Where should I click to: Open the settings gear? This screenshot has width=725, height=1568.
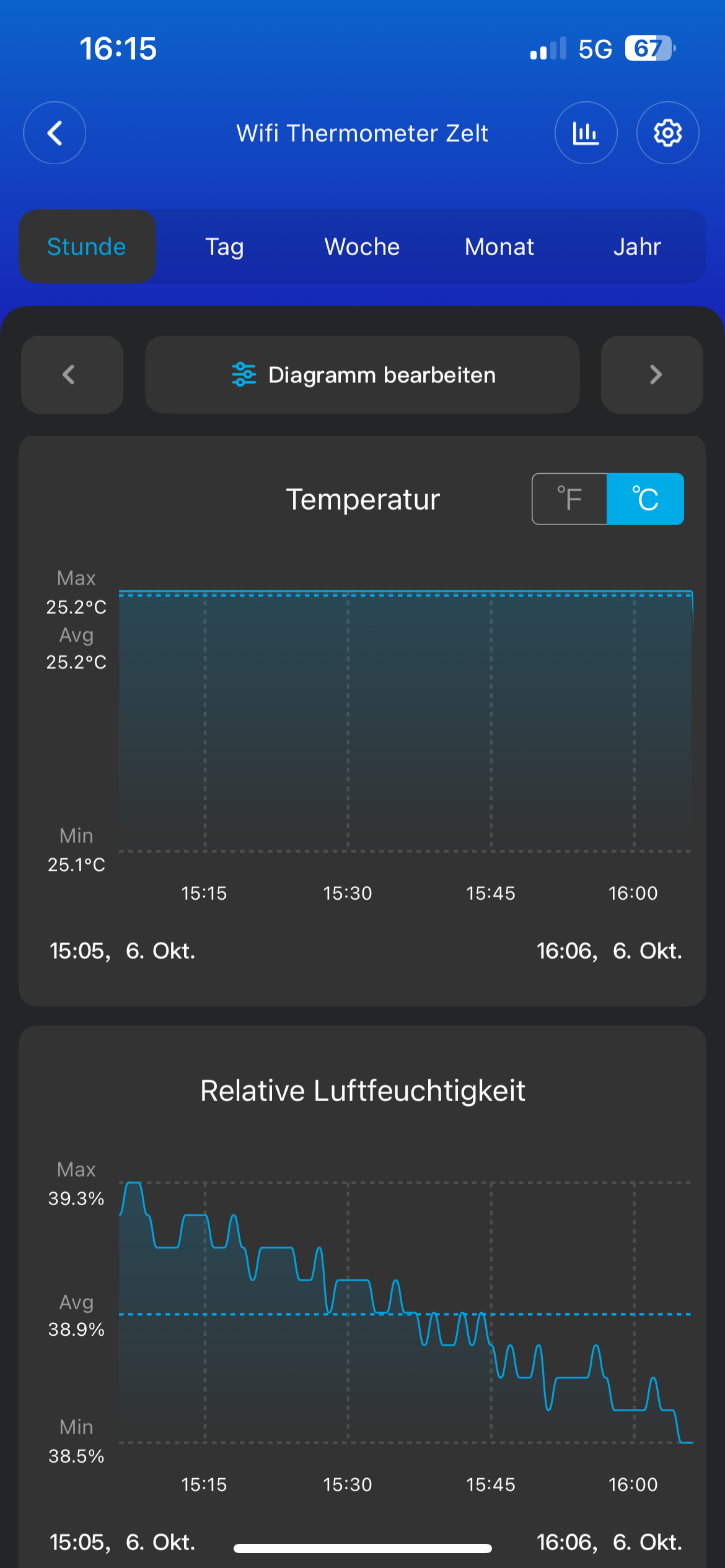click(x=667, y=133)
